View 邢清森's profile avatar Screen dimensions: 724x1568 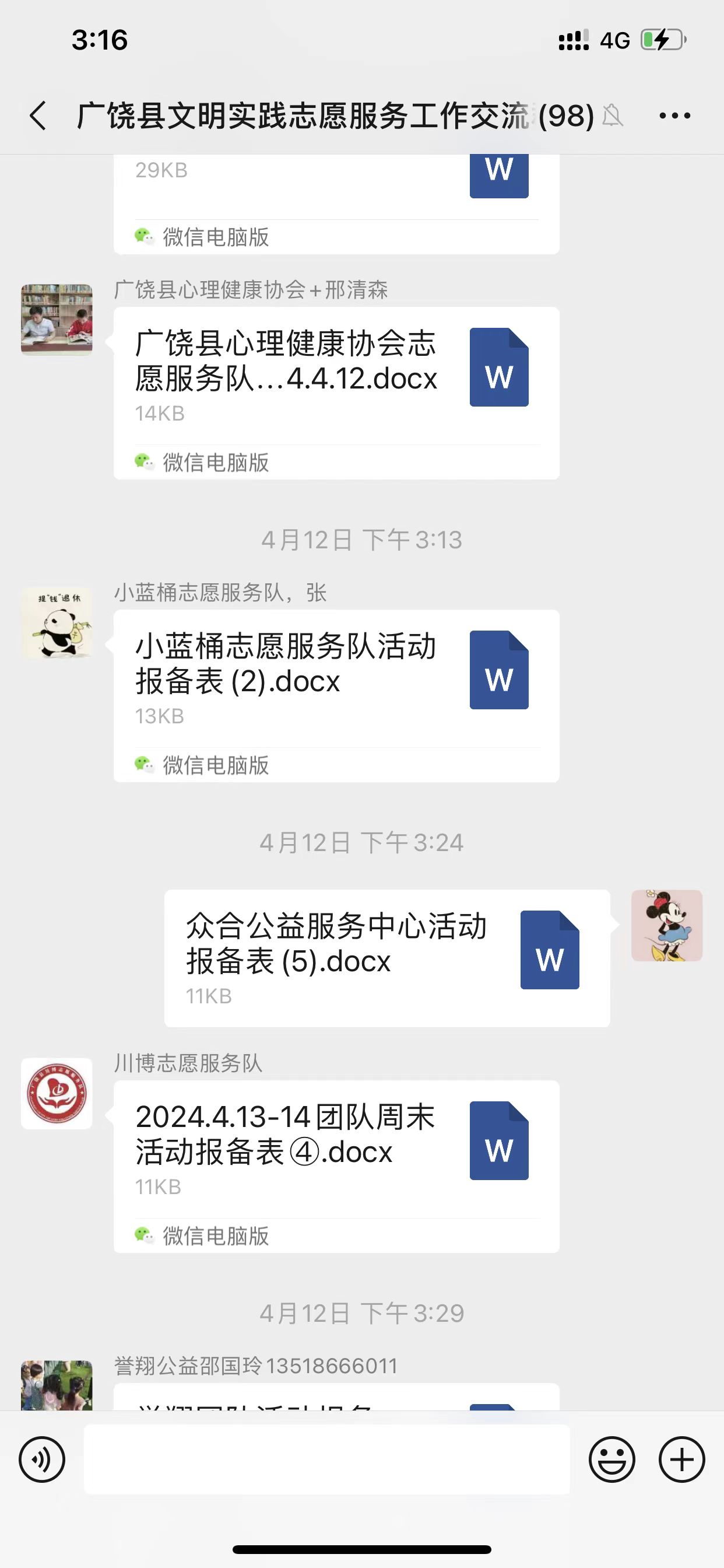click(57, 320)
